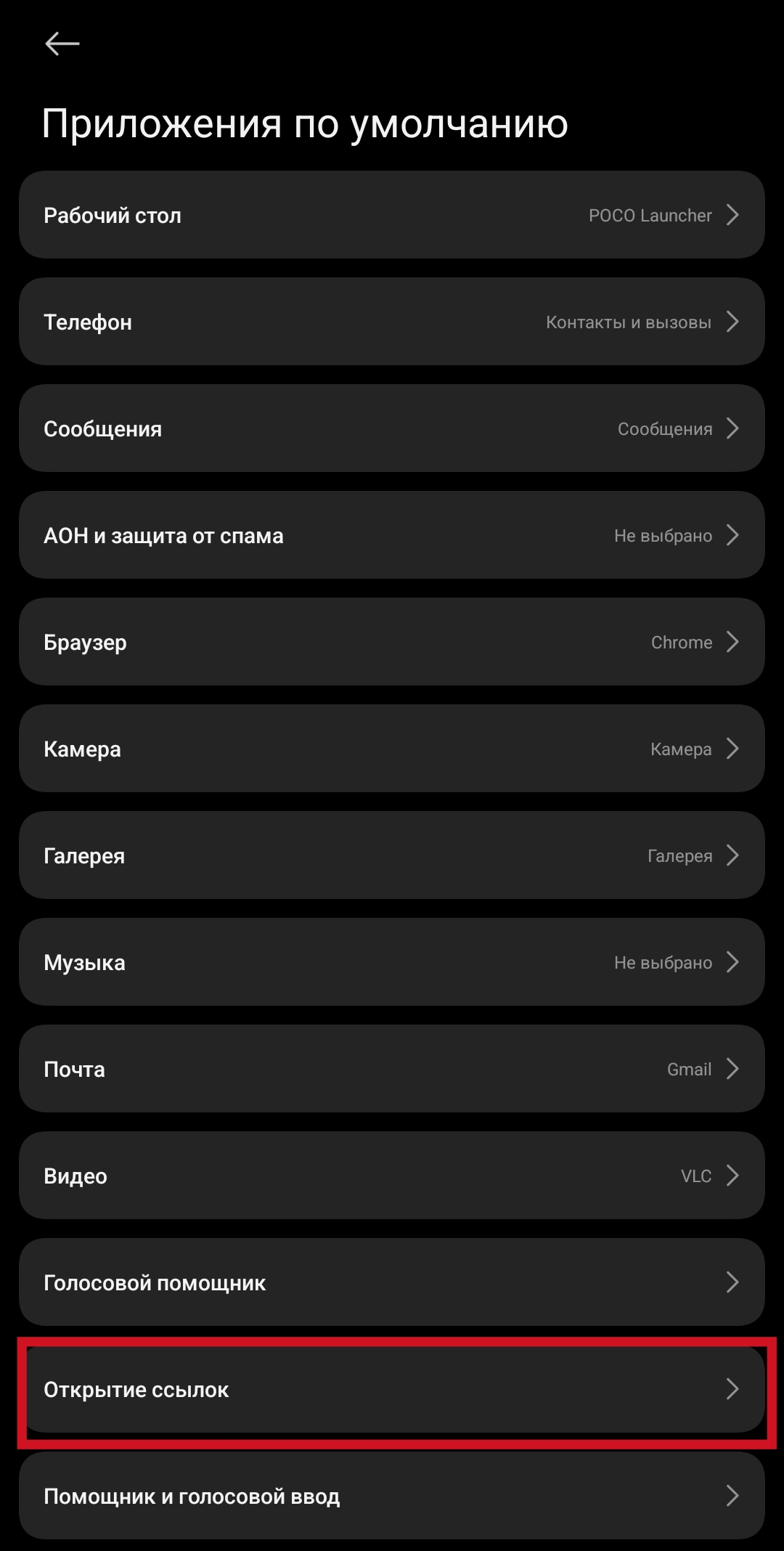Open the Почта row showing Gmail
This screenshot has width=784, height=1551.
[392, 1069]
